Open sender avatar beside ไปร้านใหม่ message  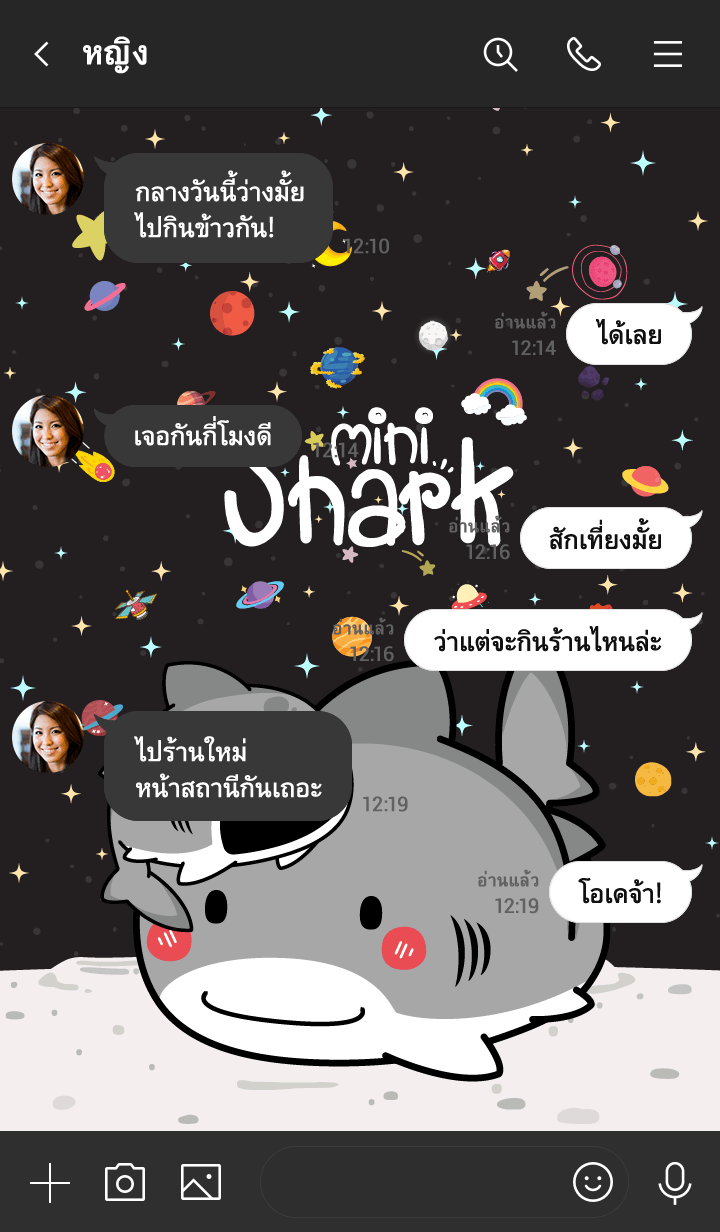[48, 736]
